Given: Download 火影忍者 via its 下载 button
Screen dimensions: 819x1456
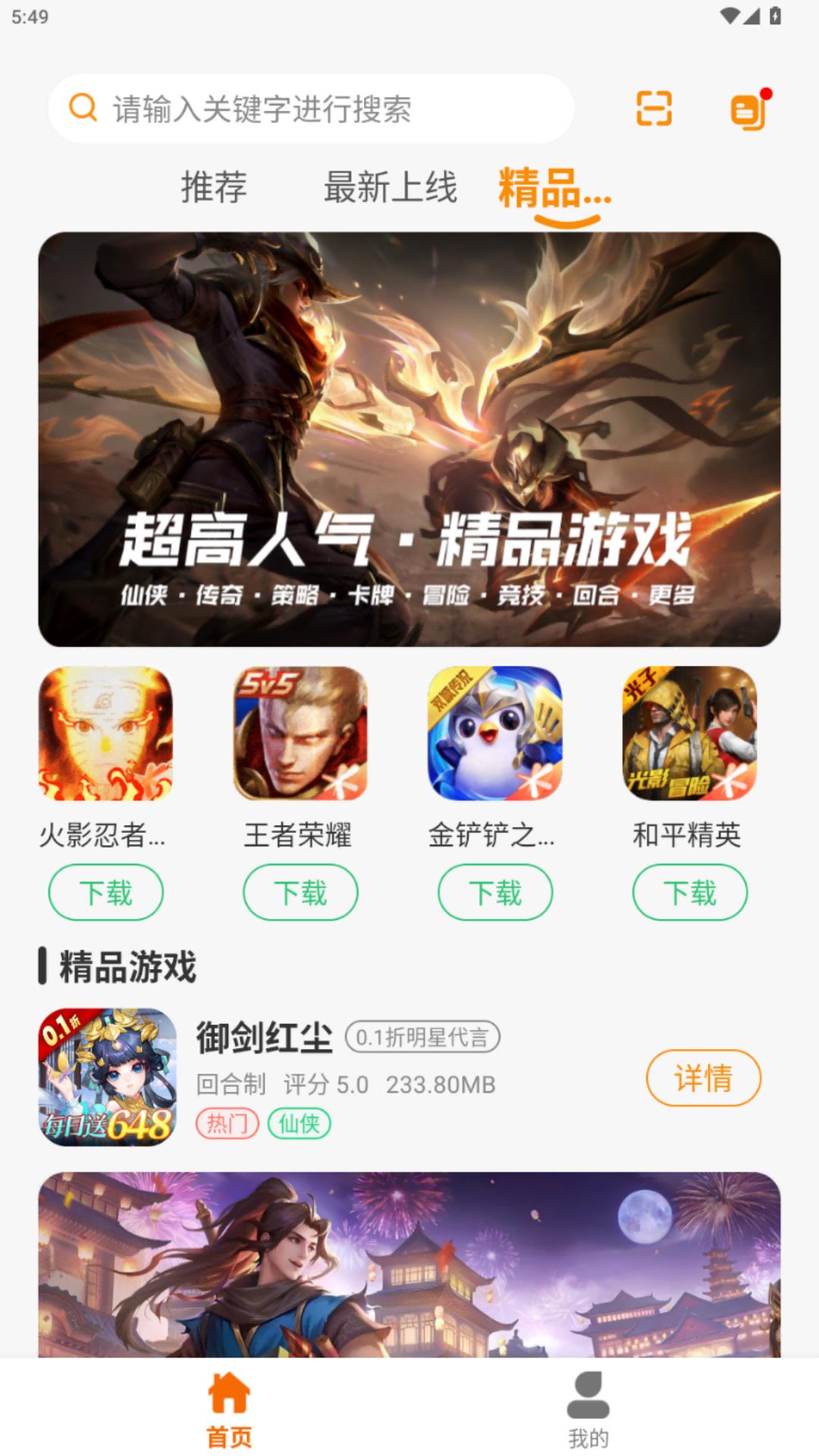Looking at the screenshot, I should coord(105,893).
